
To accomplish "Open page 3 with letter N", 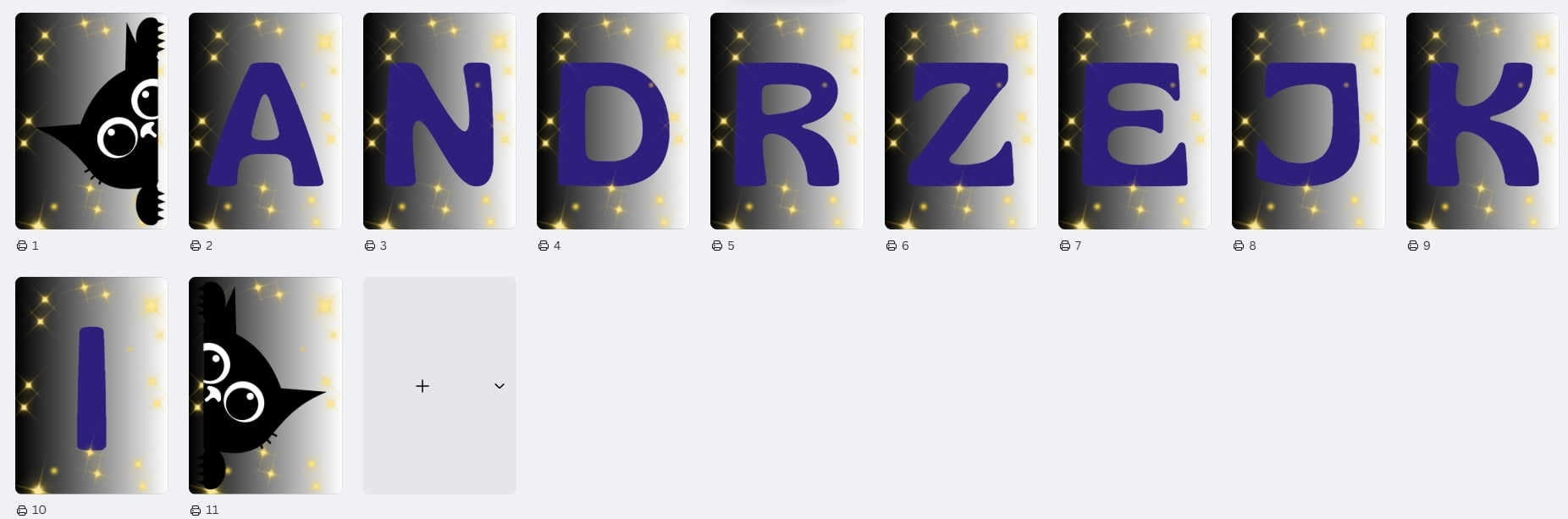I will point(439,121).
